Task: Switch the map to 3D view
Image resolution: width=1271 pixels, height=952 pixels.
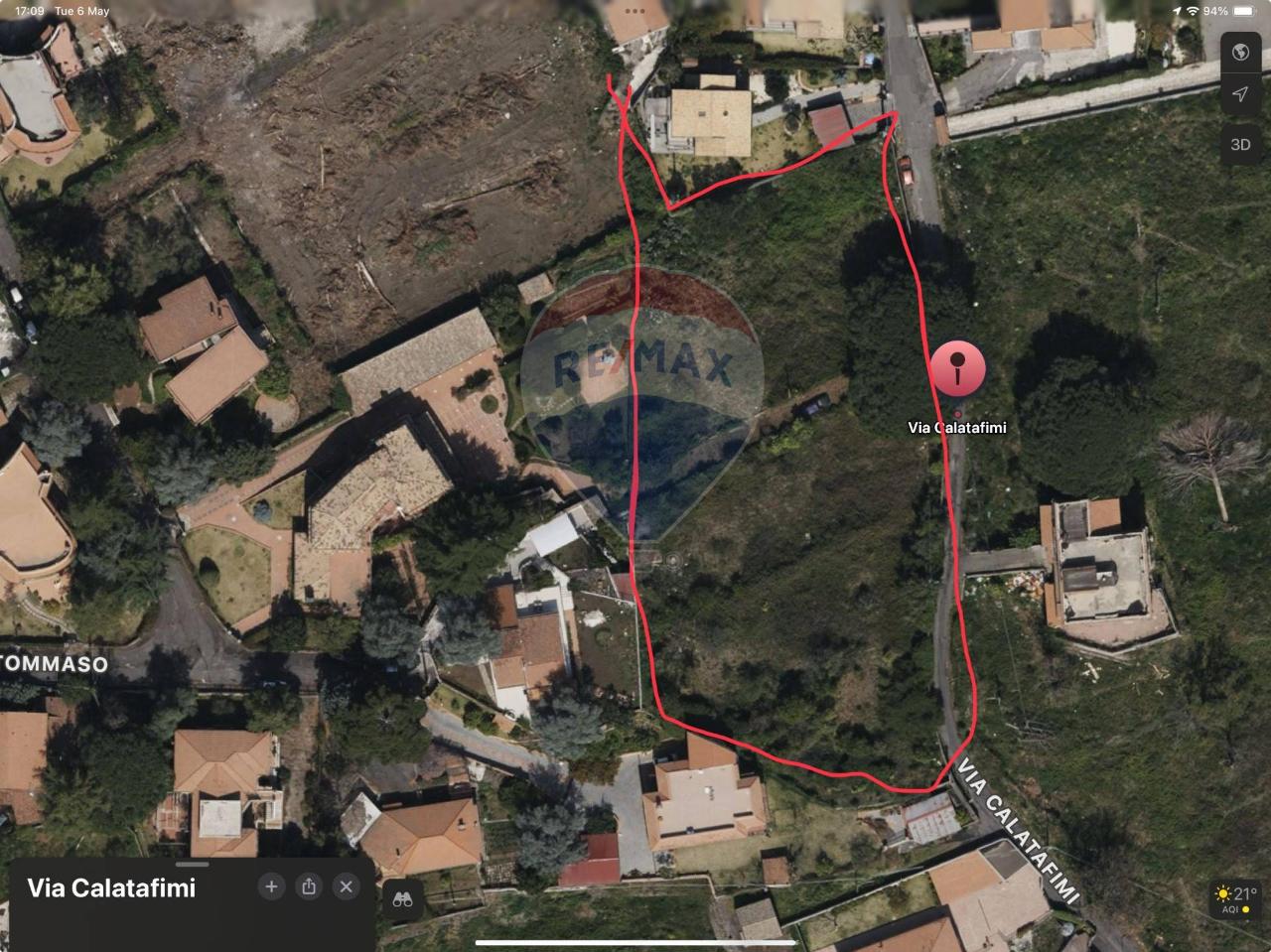Action: (x=1240, y=144)
